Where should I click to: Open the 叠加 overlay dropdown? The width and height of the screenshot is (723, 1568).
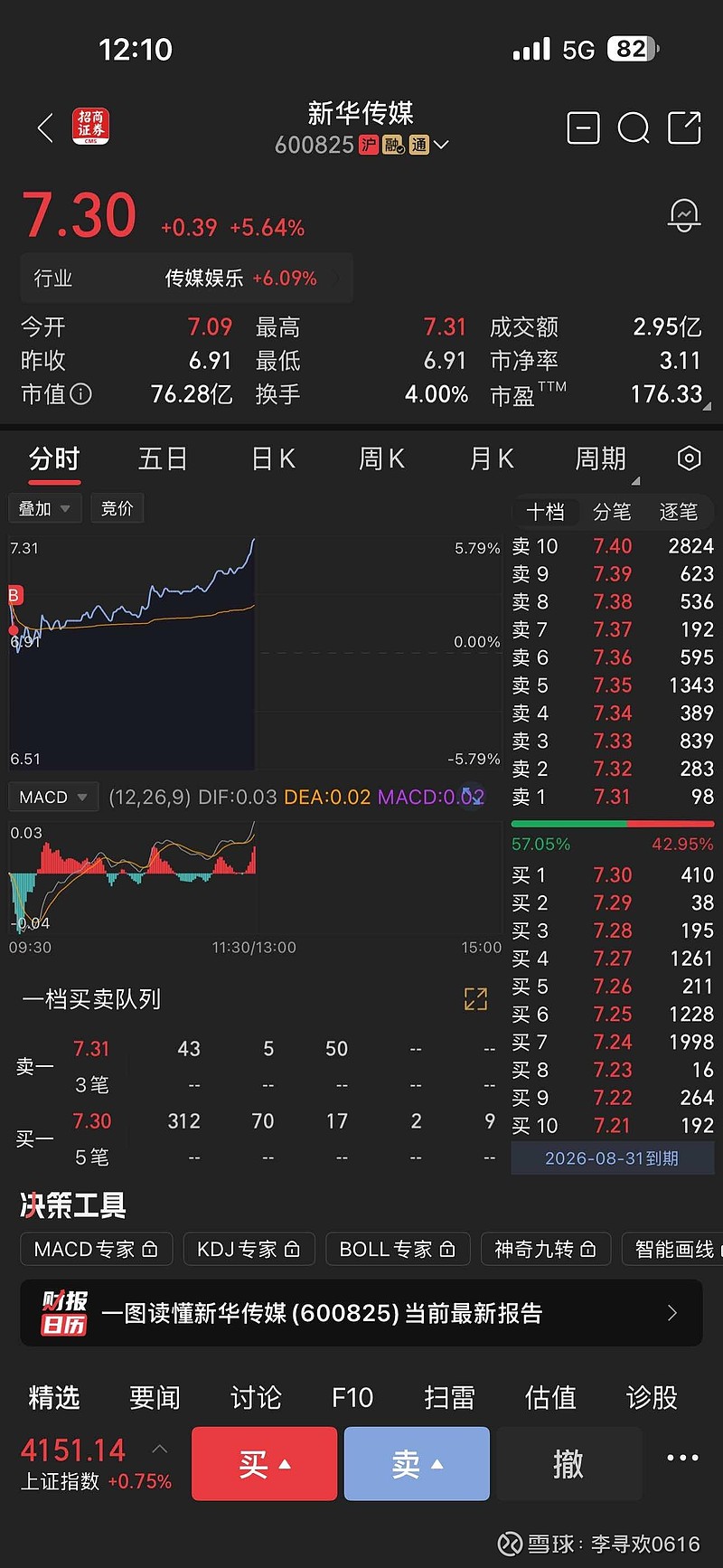click(x=44, y=508)
